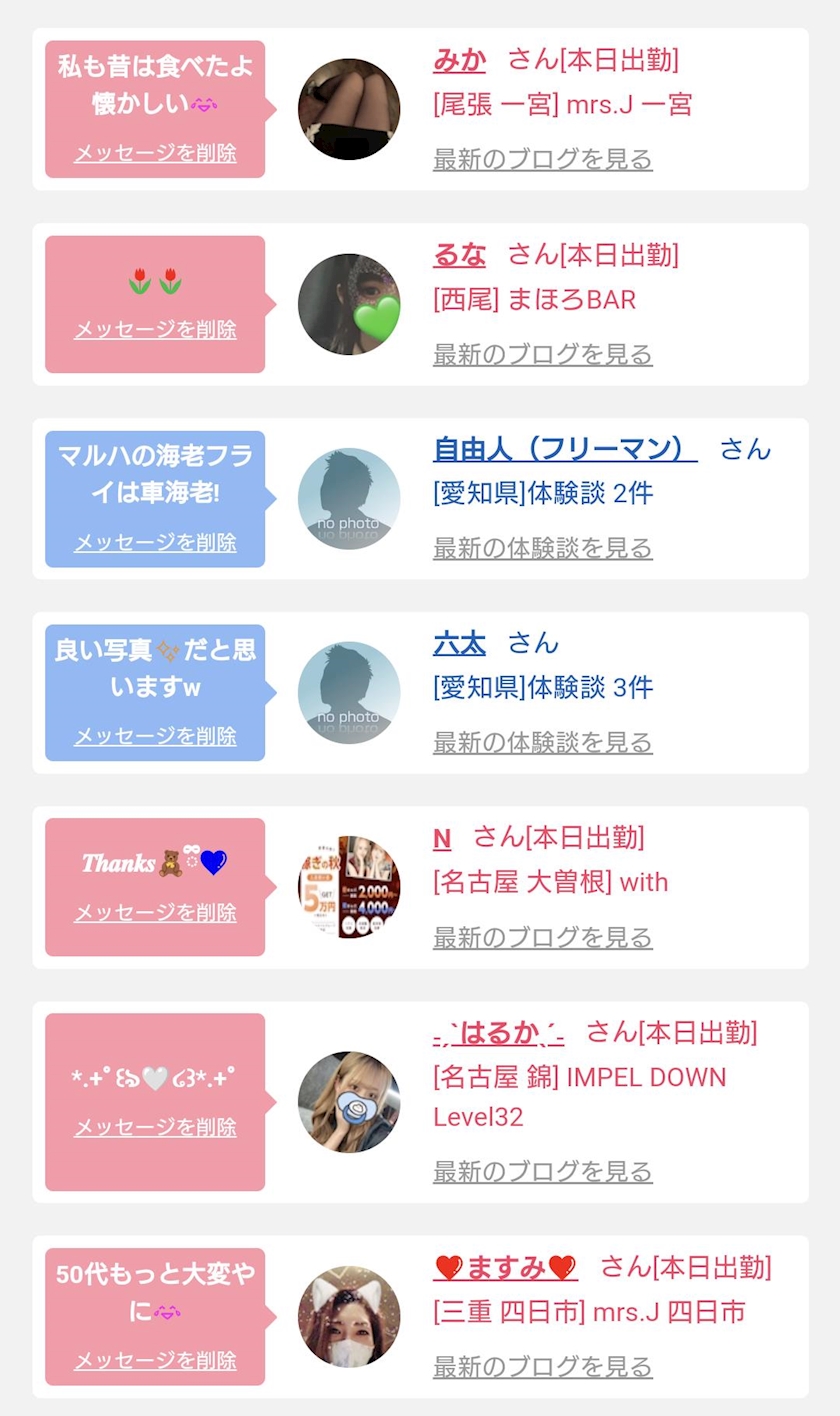View はるか's latest blog
The width and height of the screenshot is (840, 1416).
(543, 1171)
